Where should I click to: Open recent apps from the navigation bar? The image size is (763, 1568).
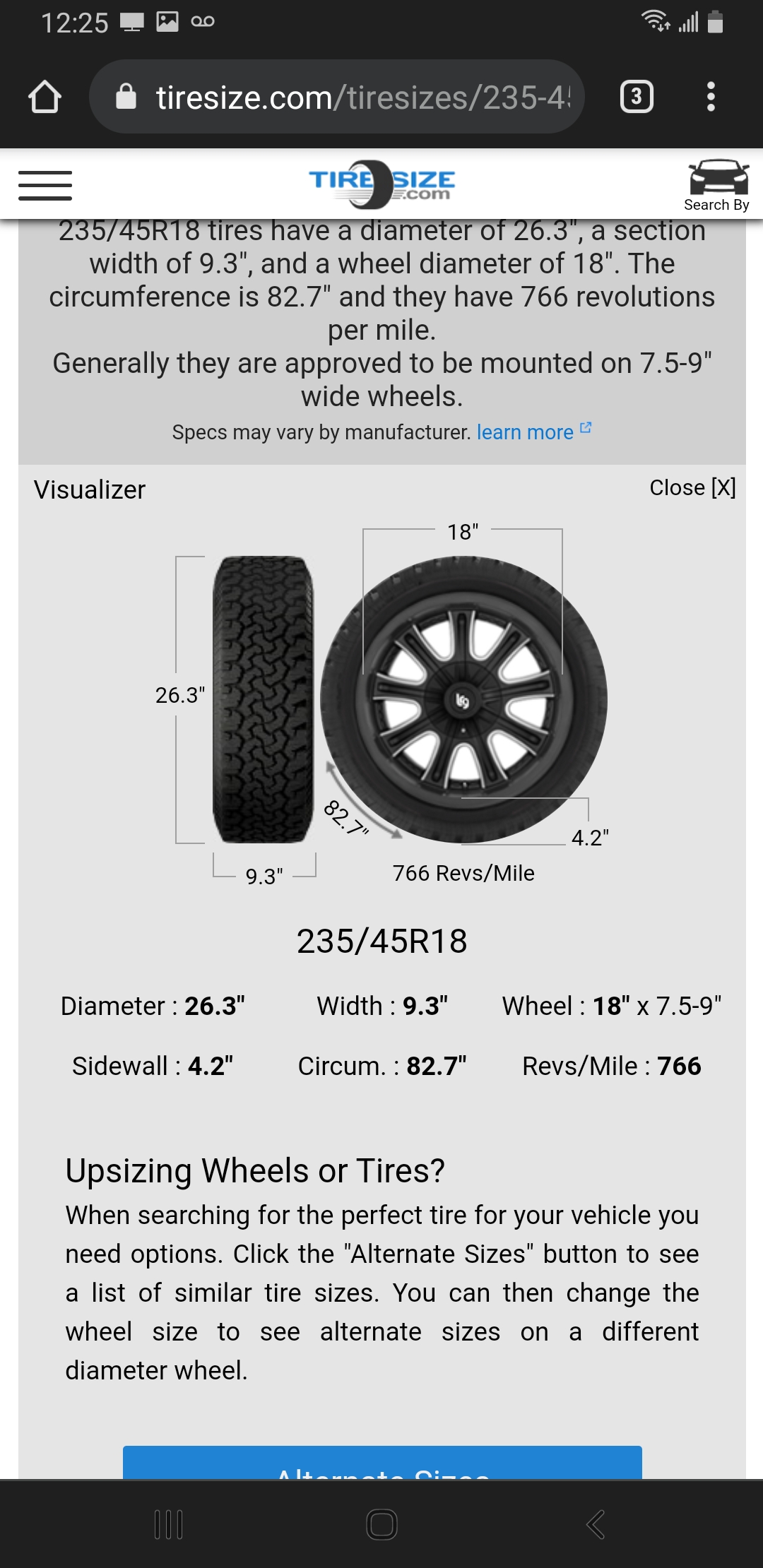[168, 1524]
